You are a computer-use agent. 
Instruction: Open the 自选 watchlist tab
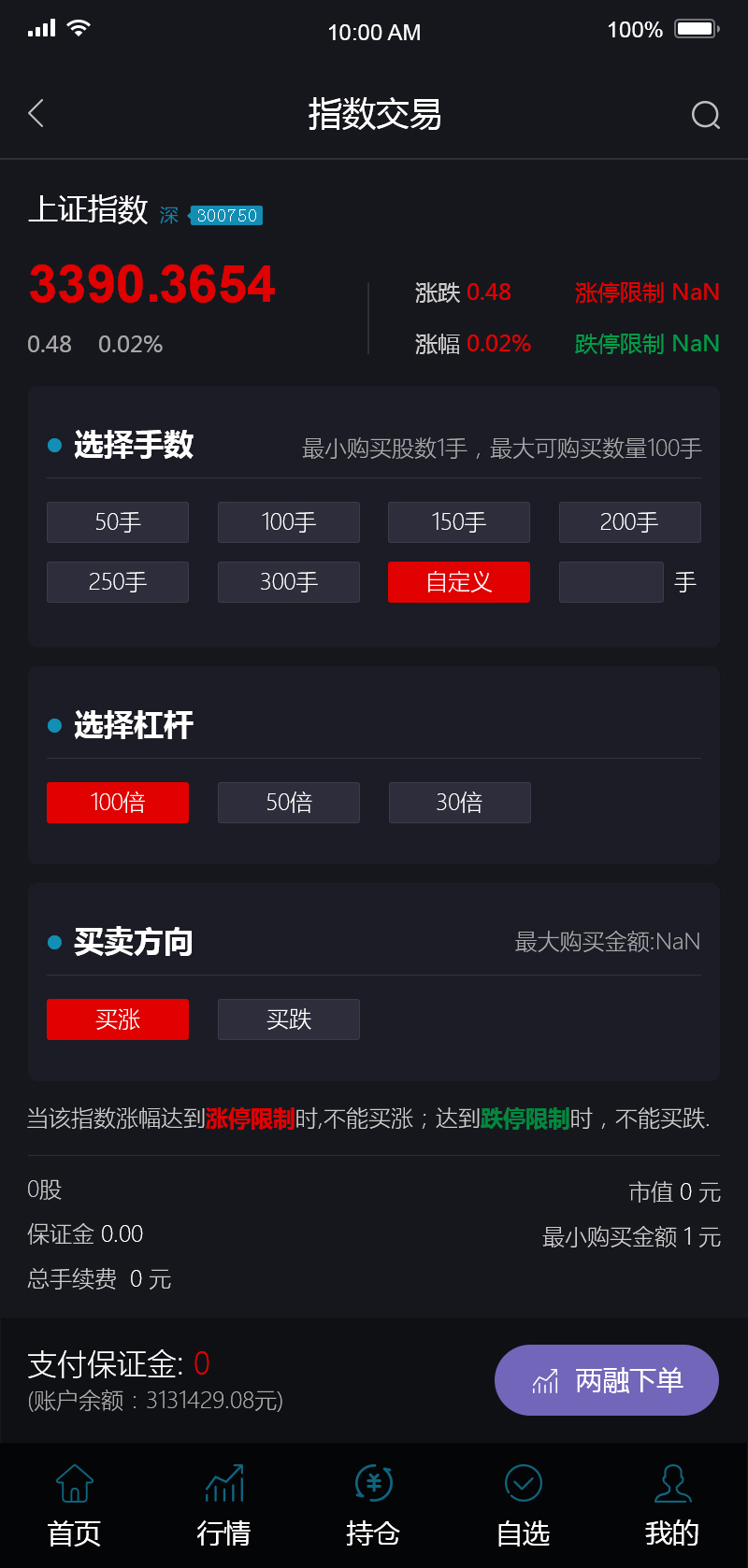(x=524, y=1504)
